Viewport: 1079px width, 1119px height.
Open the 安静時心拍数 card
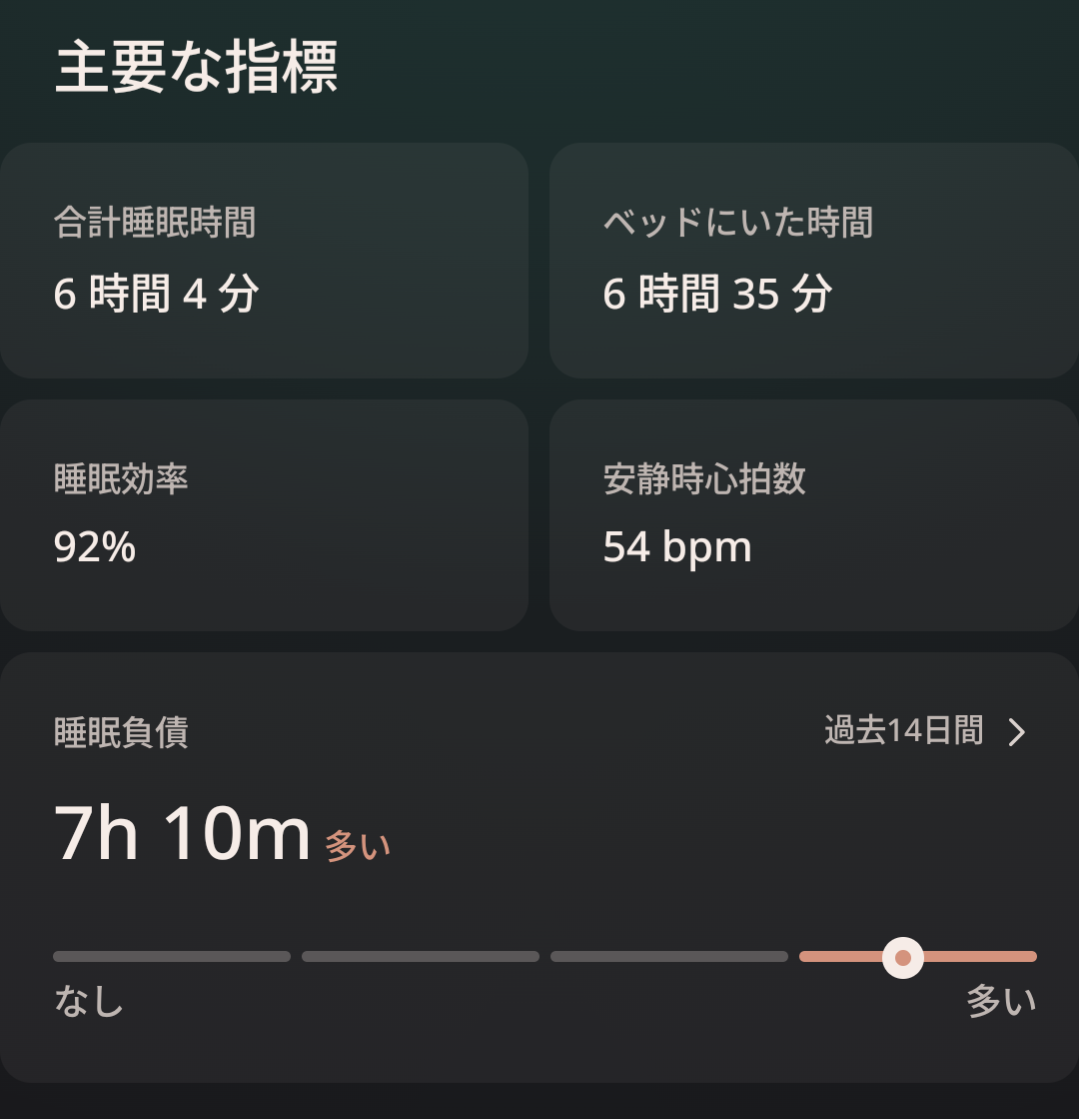813,515
